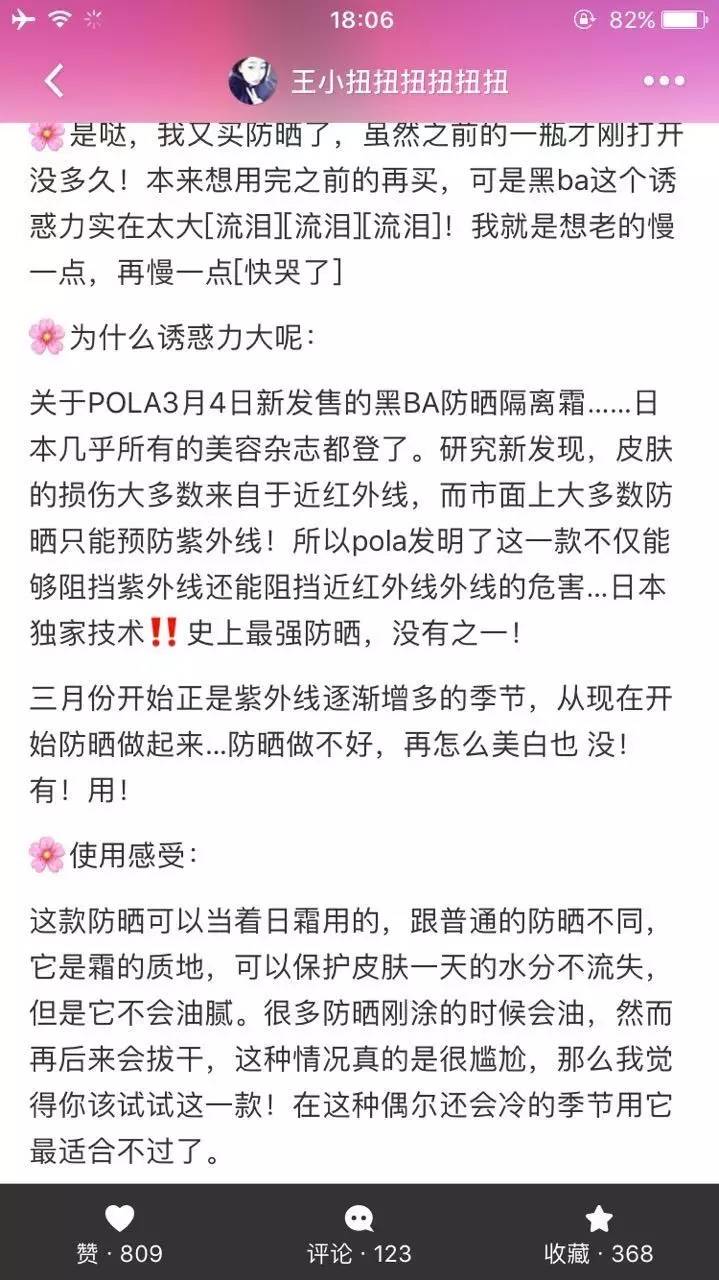Save post to favorites with star
Image resolution: width=719 pixels, height=1280 pixels.
[598, 1233]
